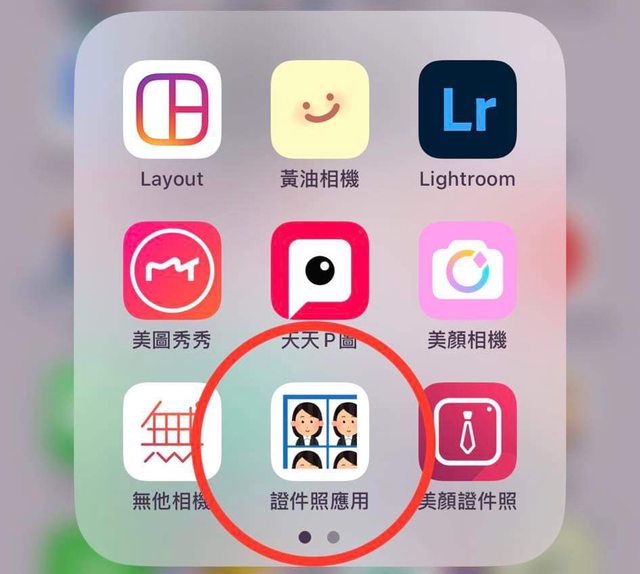
Task: Open the Layout app
Action: pyautogui.click(x=171, y=110)
